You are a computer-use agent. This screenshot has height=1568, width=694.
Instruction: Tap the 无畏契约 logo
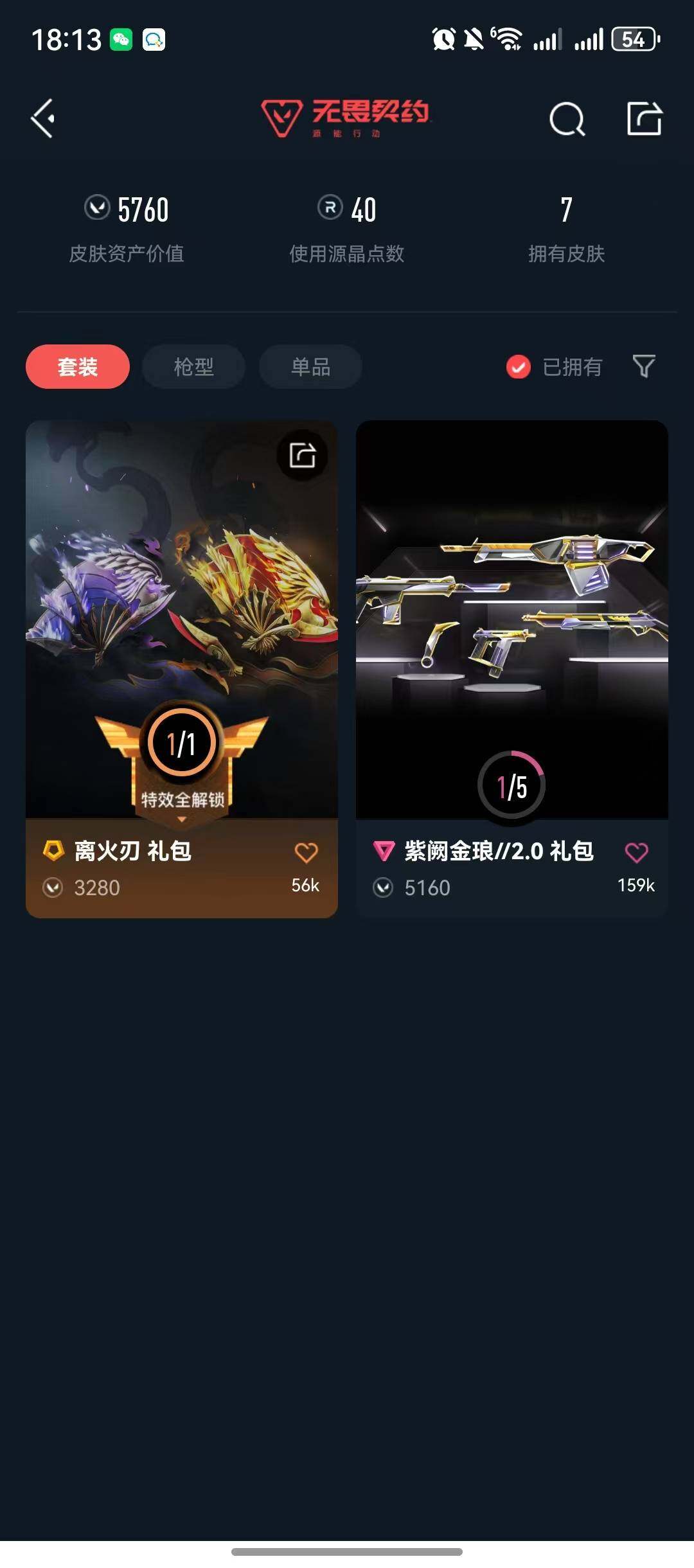click(x=347, y=114)
